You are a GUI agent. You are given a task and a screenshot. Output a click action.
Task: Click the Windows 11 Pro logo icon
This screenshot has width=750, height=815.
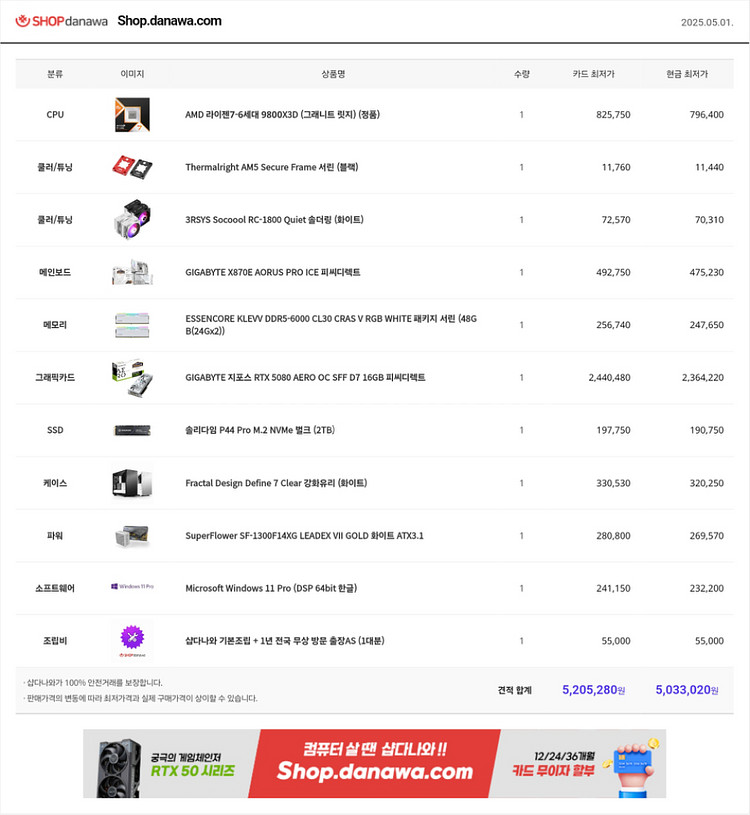pyautogui.click(x=131, y=588)
